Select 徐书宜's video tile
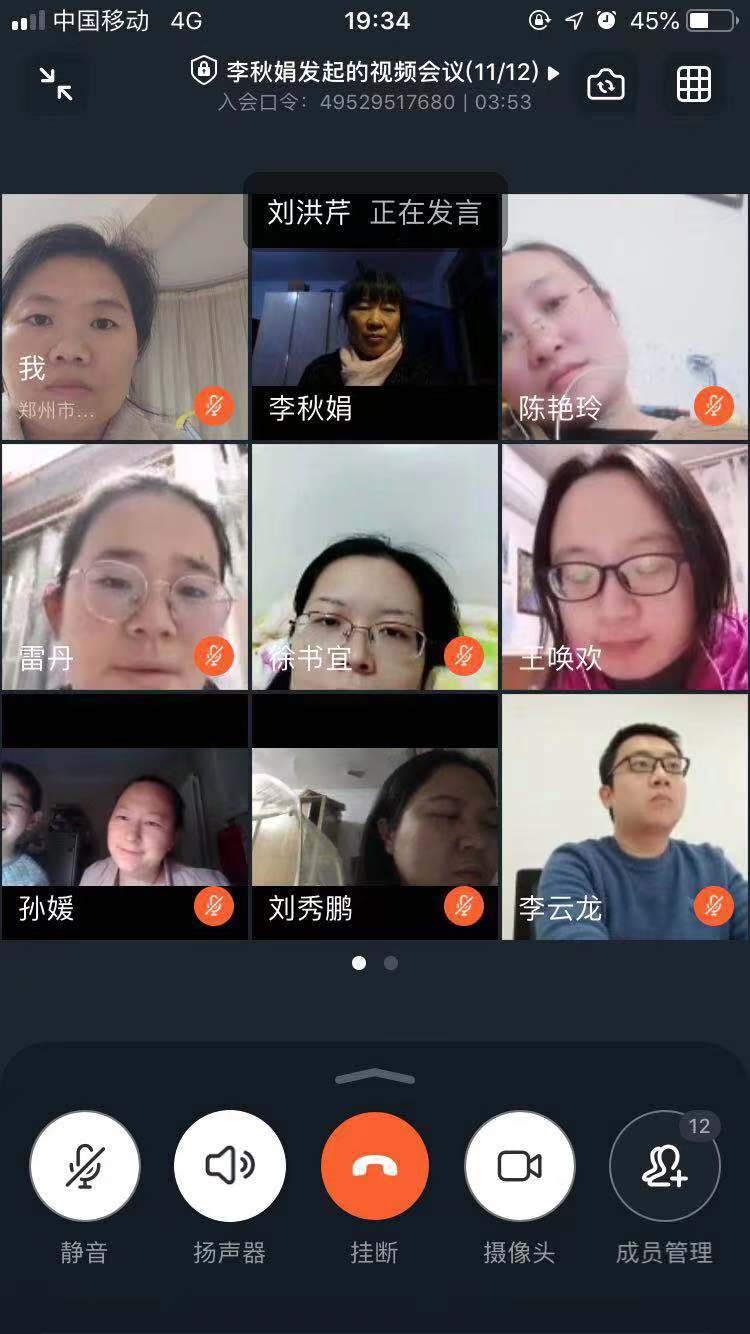 (375, 567)
